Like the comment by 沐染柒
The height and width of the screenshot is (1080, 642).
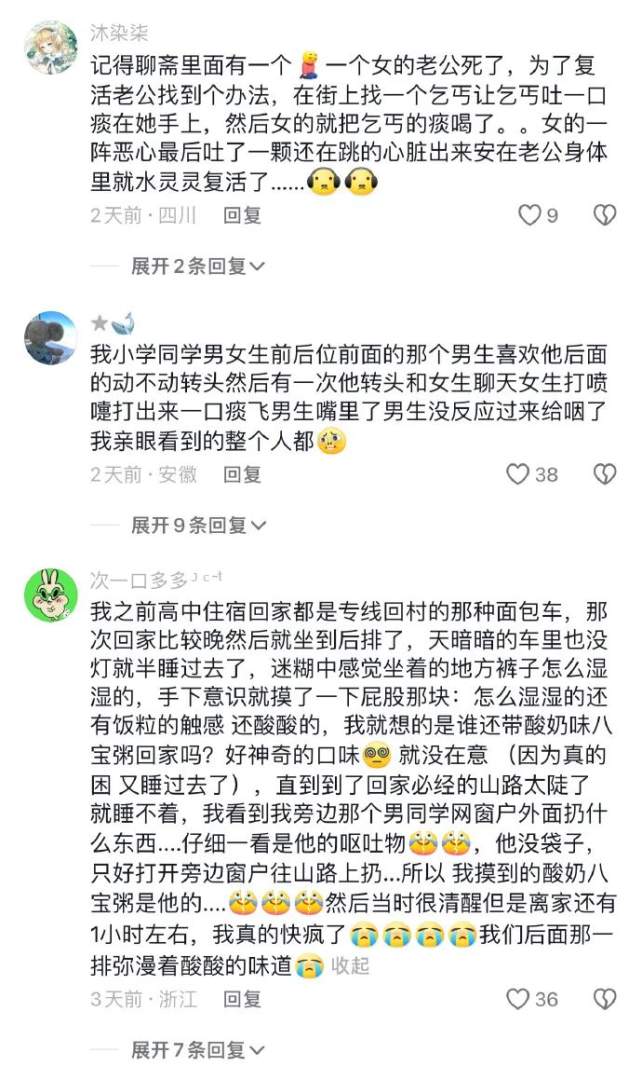pyautogui.click(x=530, y=214)
